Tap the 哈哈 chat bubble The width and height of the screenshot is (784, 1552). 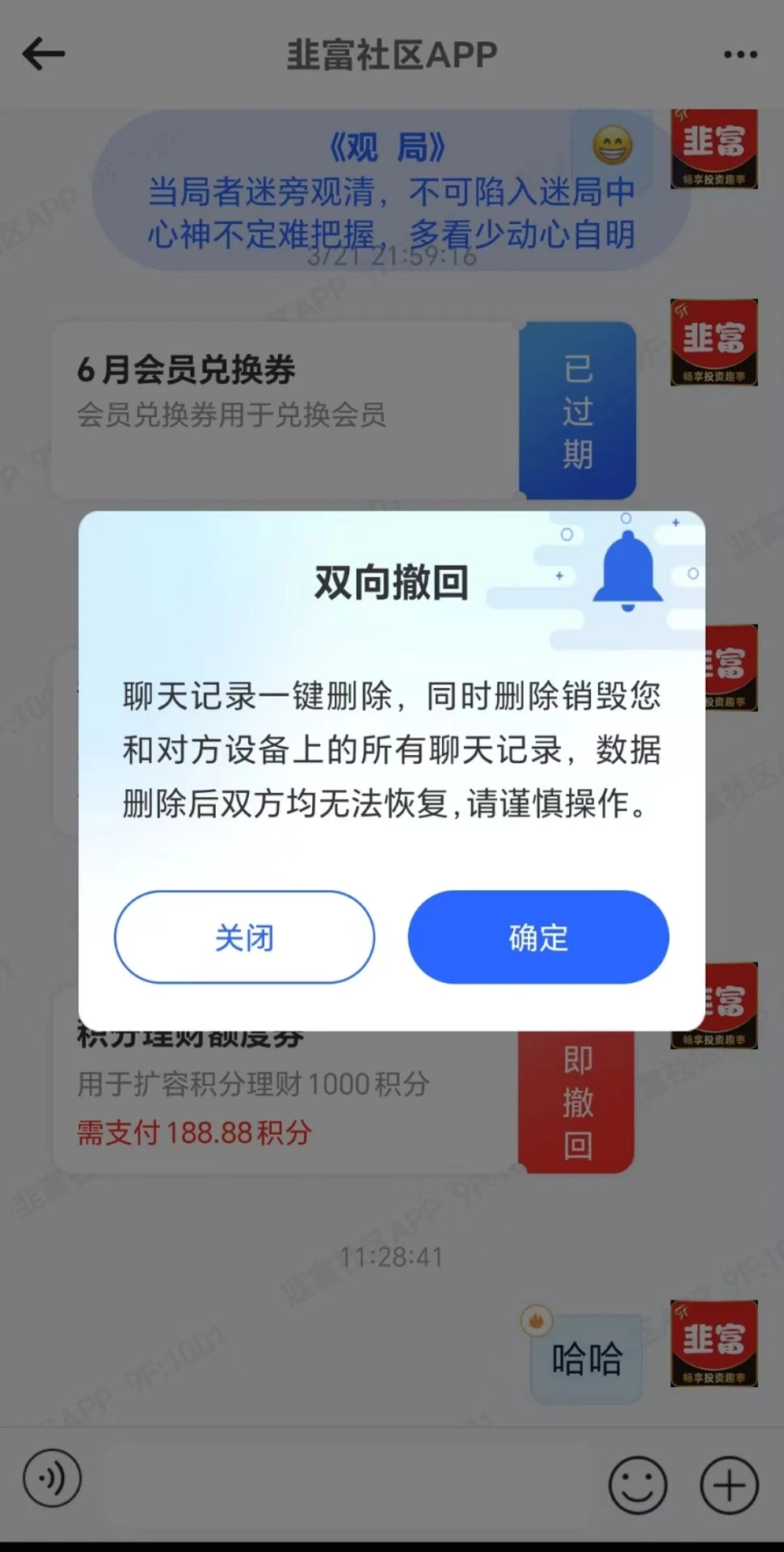tap(585, 1356)
